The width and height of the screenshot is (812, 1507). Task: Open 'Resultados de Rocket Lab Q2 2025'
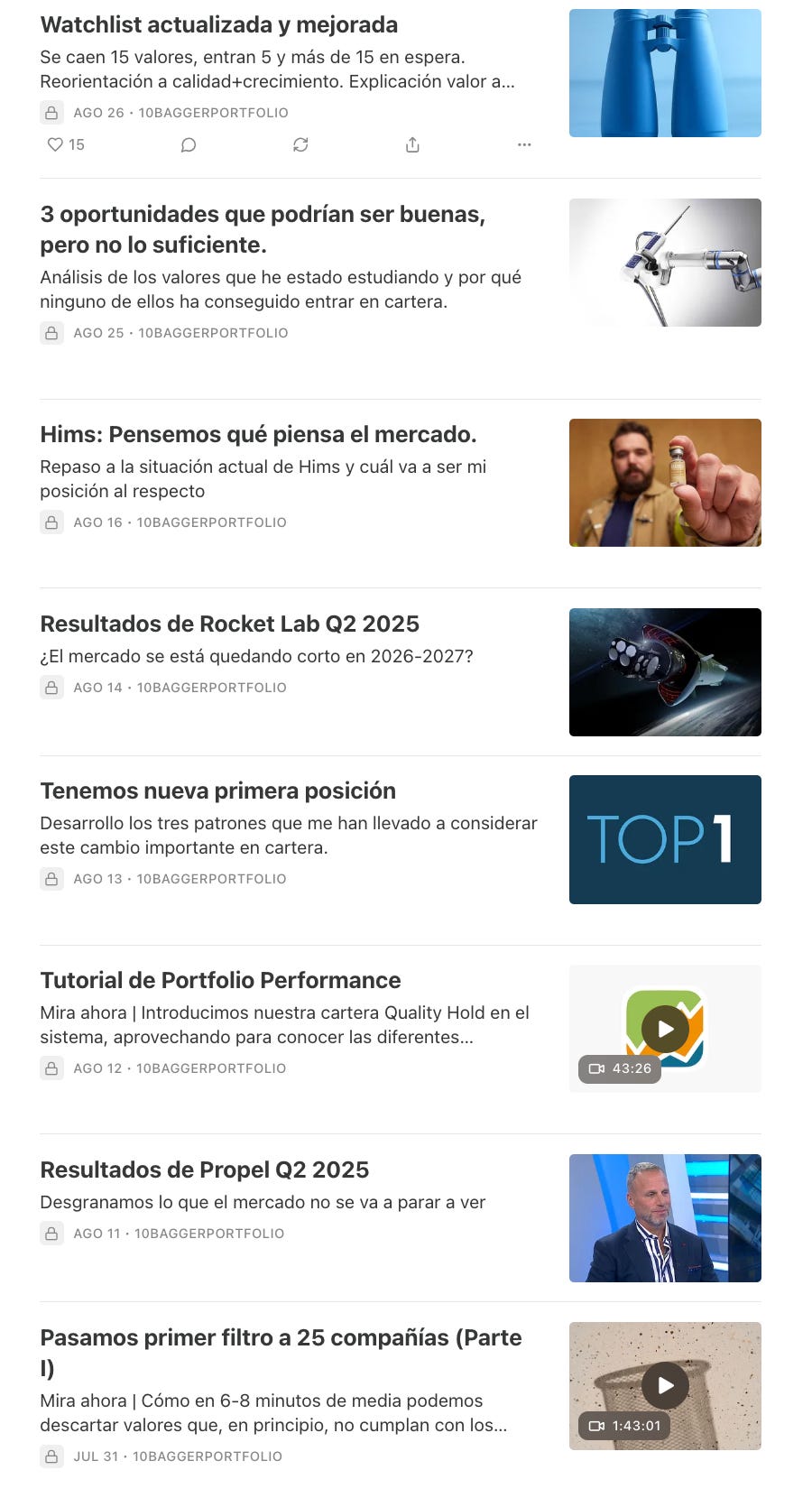[229, 624]
